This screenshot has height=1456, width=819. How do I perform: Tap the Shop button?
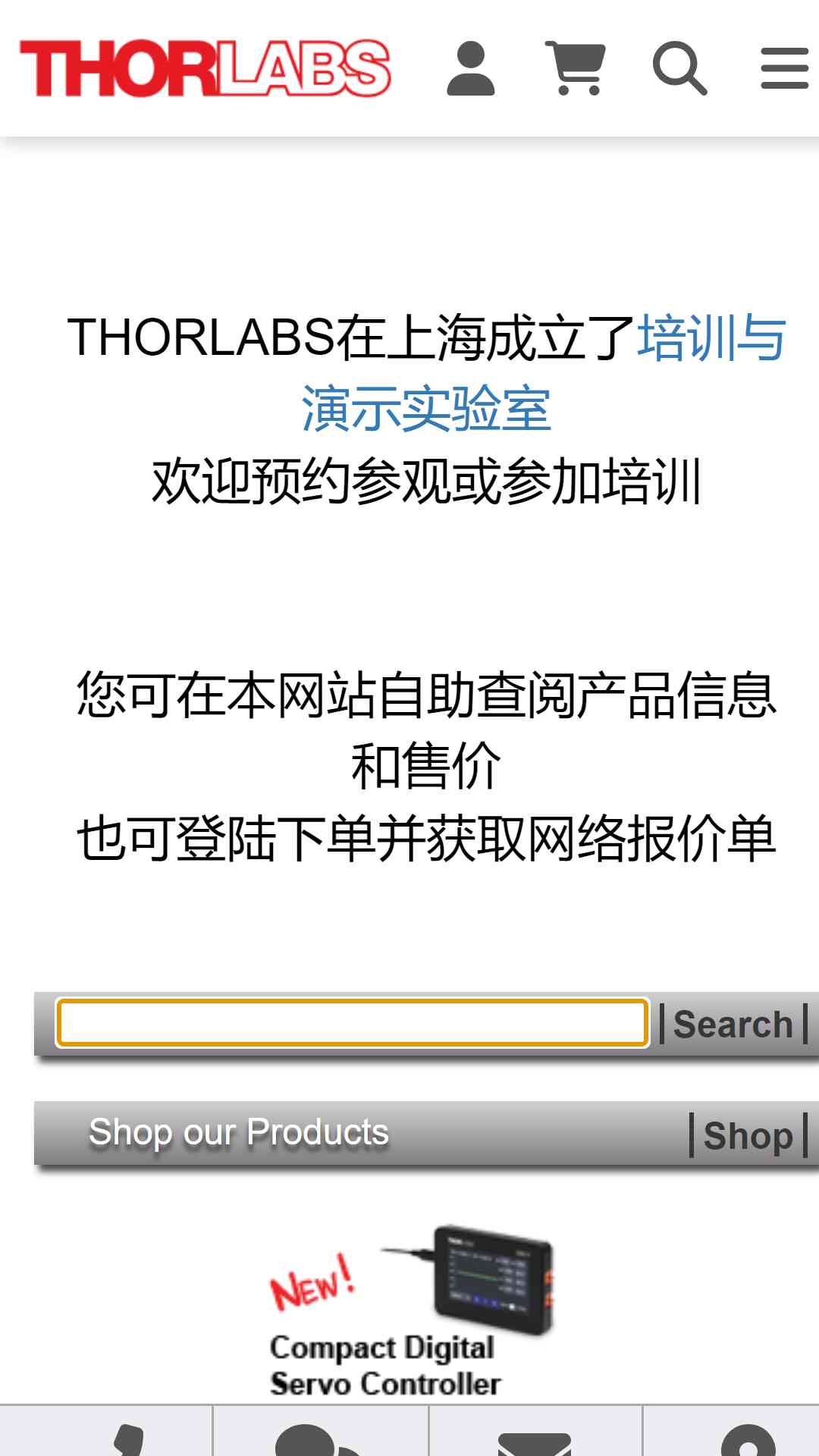tap(748, 1135)
